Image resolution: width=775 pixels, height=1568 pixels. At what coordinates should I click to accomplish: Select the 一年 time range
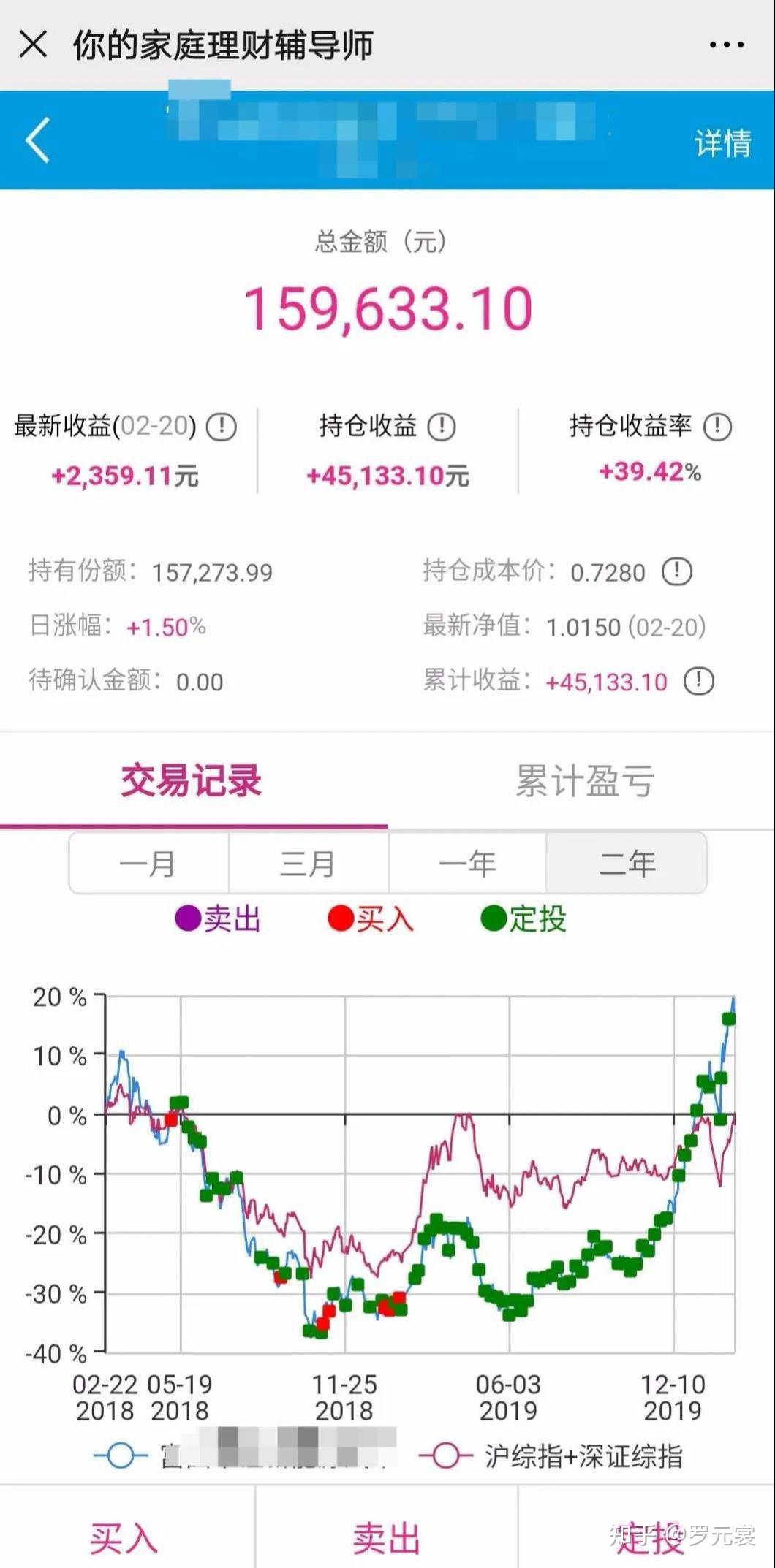click(x=468, y=863)
